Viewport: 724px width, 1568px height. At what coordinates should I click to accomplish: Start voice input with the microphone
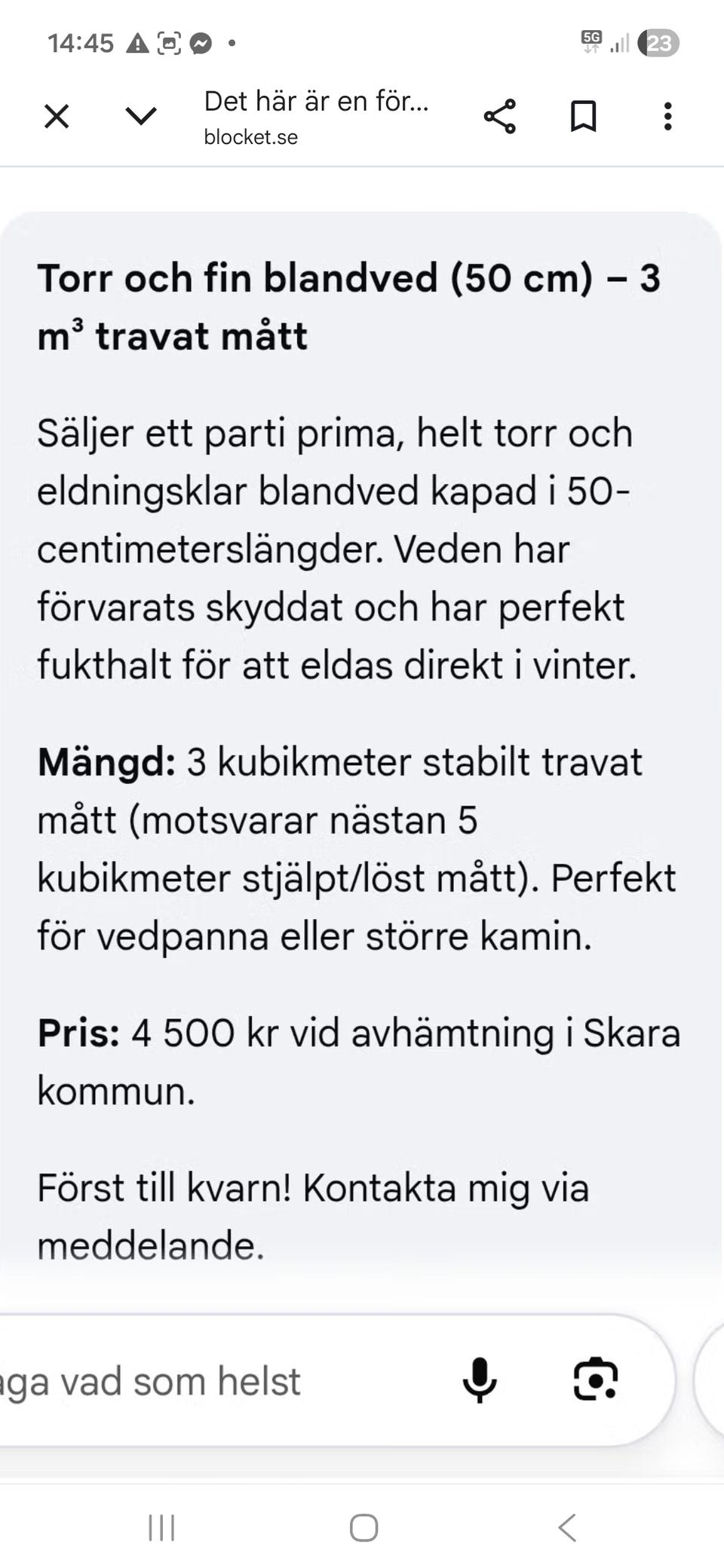[480, 1380]
